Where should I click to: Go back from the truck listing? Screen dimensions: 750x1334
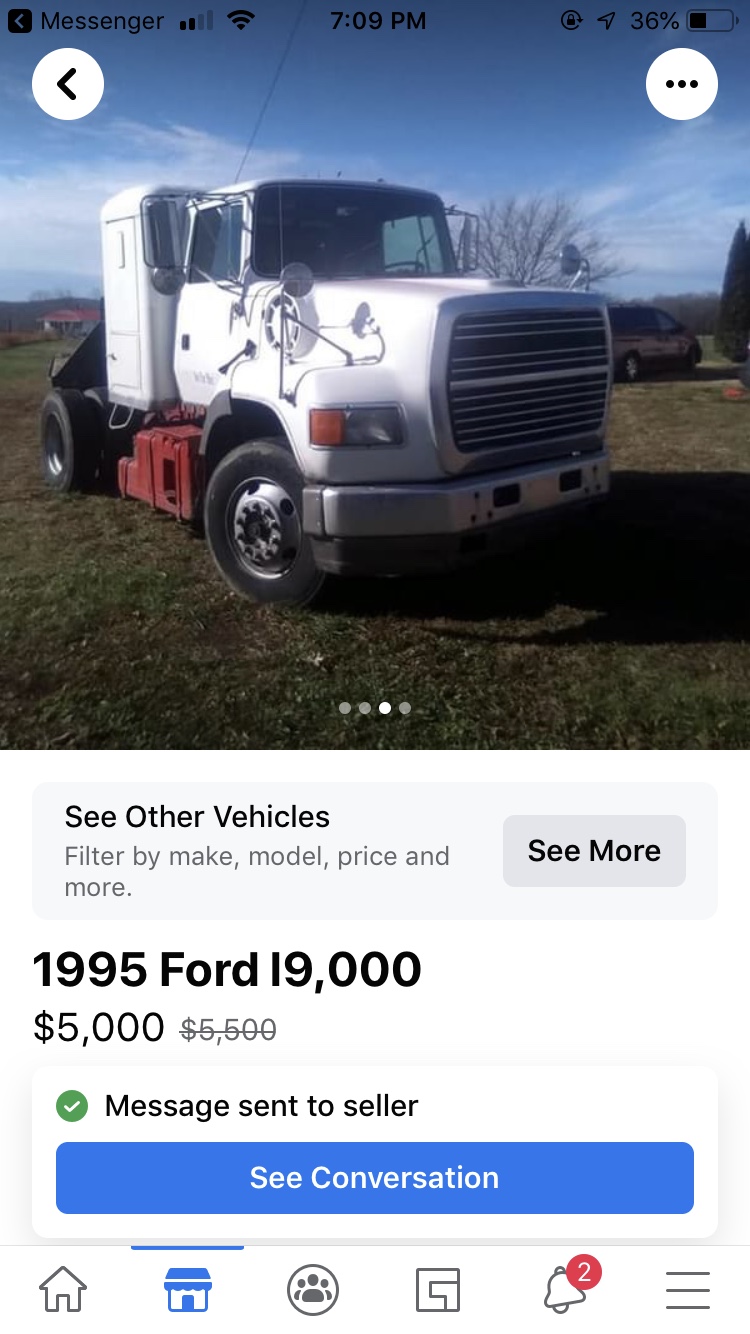[68, 85]
